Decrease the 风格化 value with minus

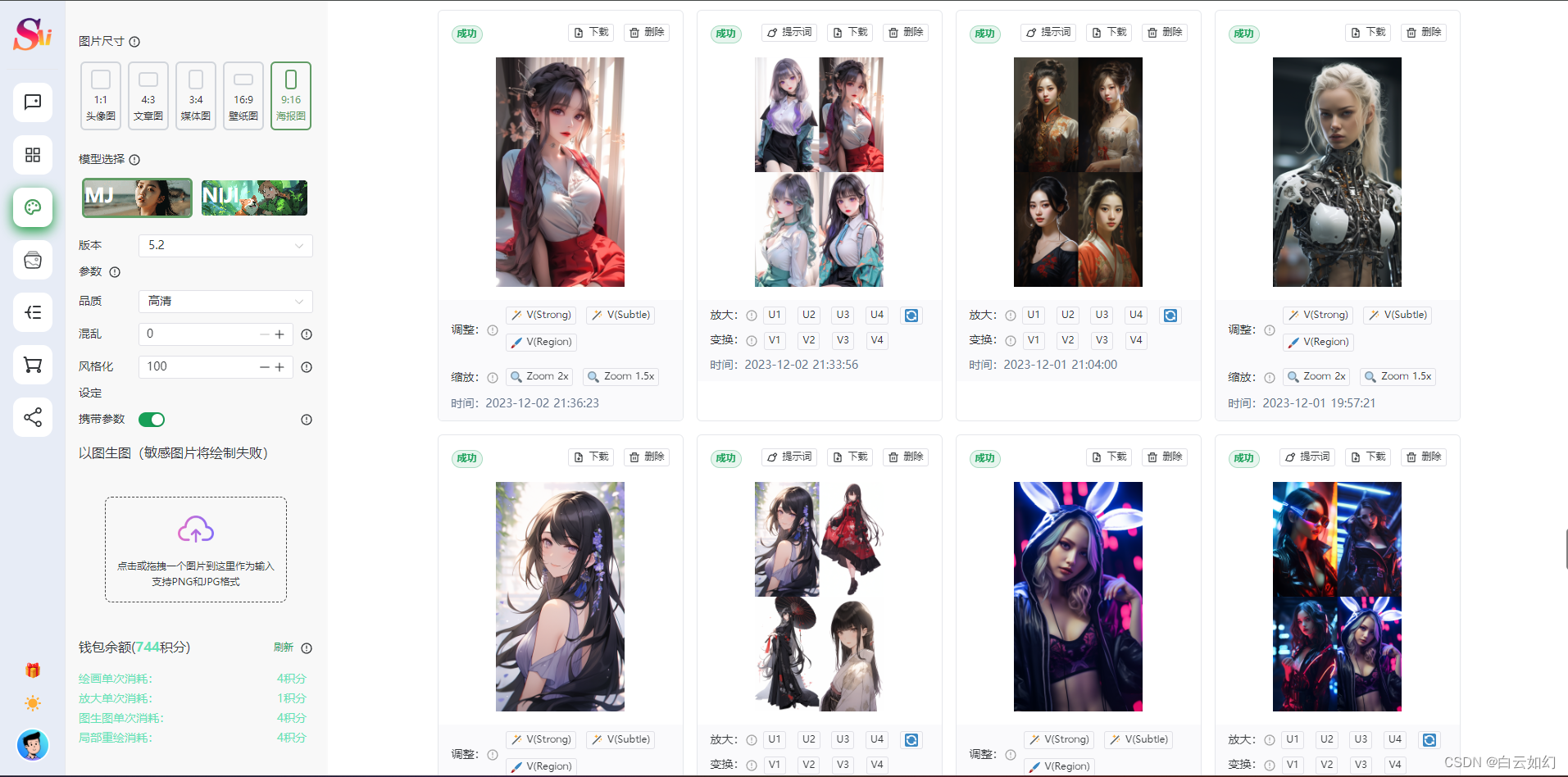tap(264, 367)
